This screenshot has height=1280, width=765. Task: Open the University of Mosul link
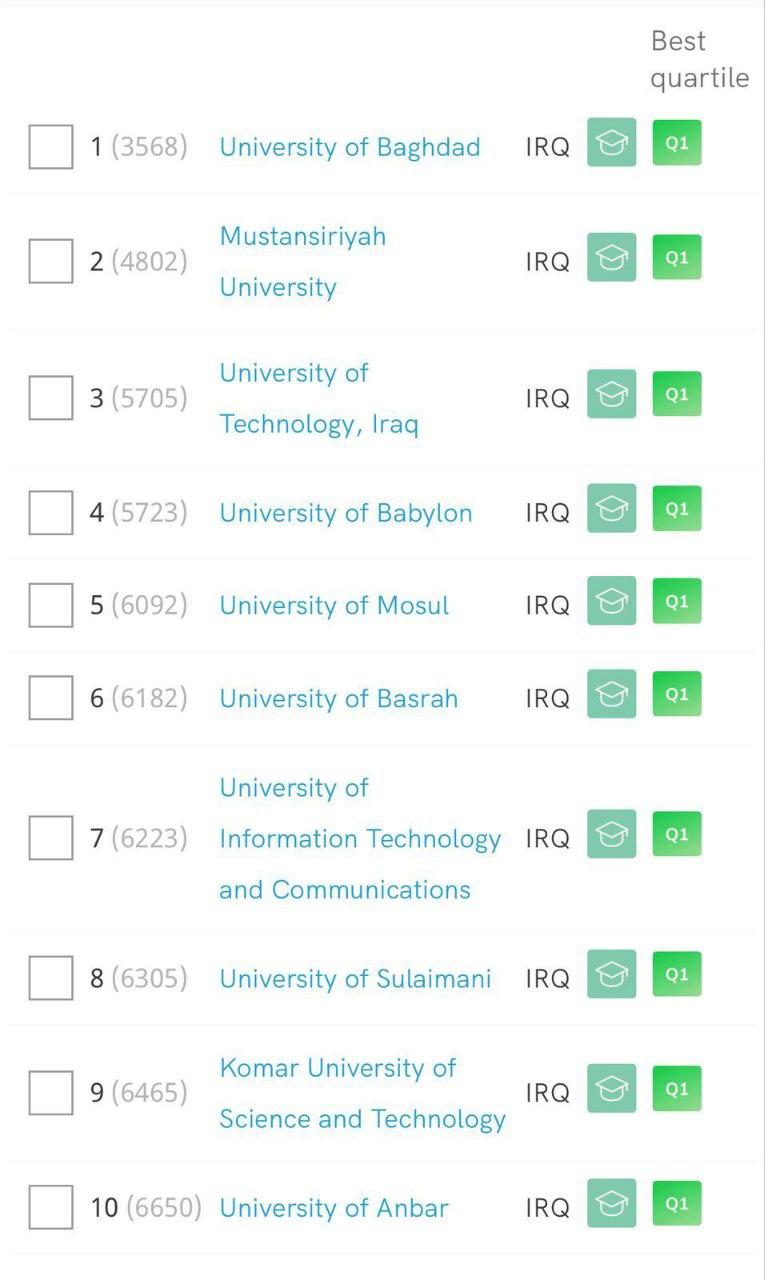[x=334, y=606]
